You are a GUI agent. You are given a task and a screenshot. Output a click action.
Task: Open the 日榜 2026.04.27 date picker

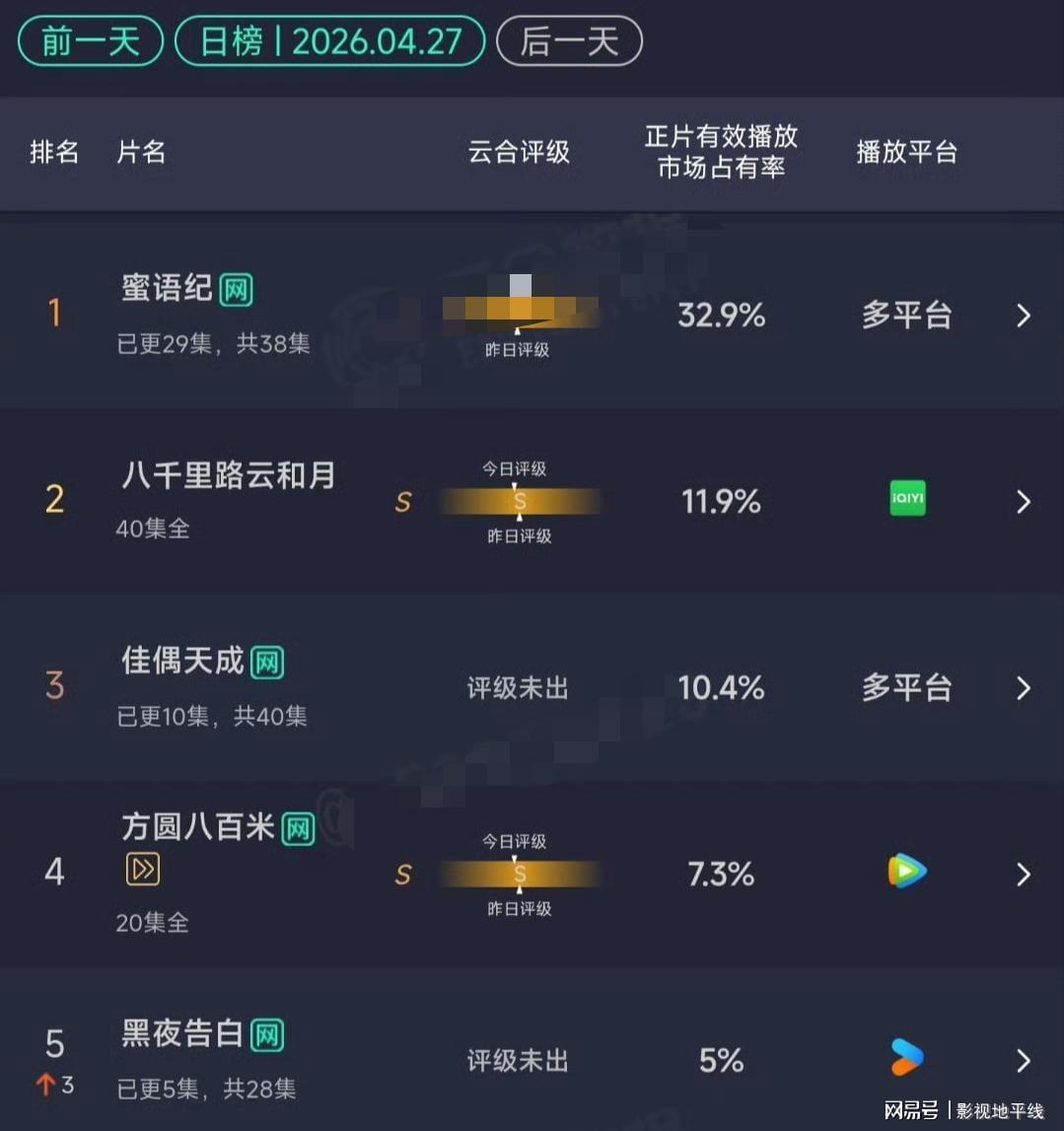click(x=329, y=42)
